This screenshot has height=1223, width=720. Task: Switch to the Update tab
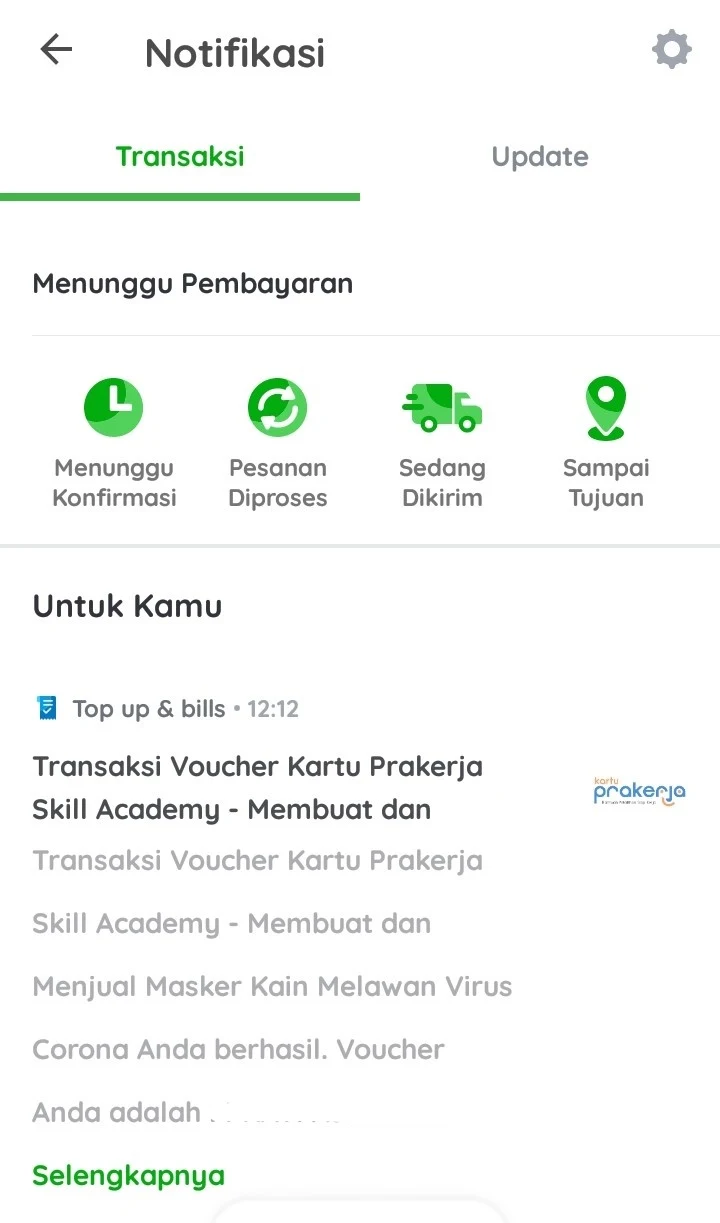[x=540, y=157]
